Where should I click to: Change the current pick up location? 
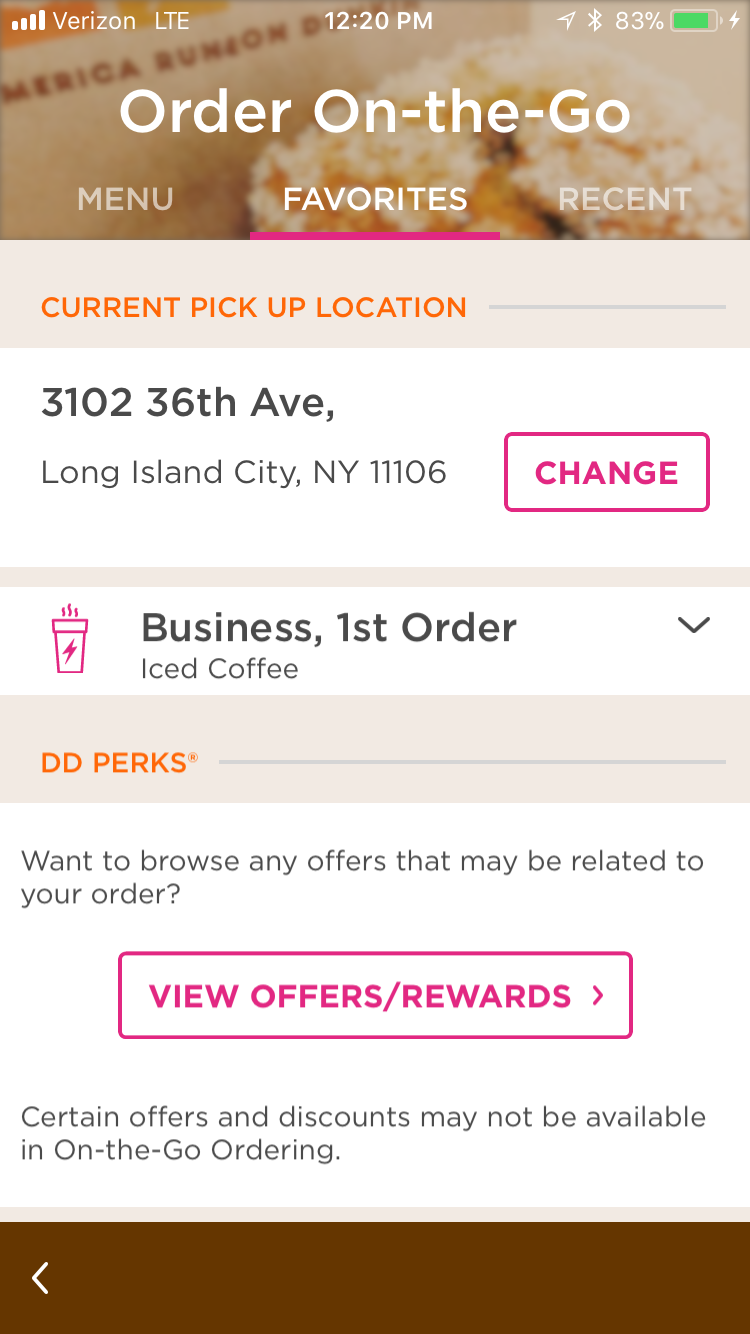click(x=606, y=472)
